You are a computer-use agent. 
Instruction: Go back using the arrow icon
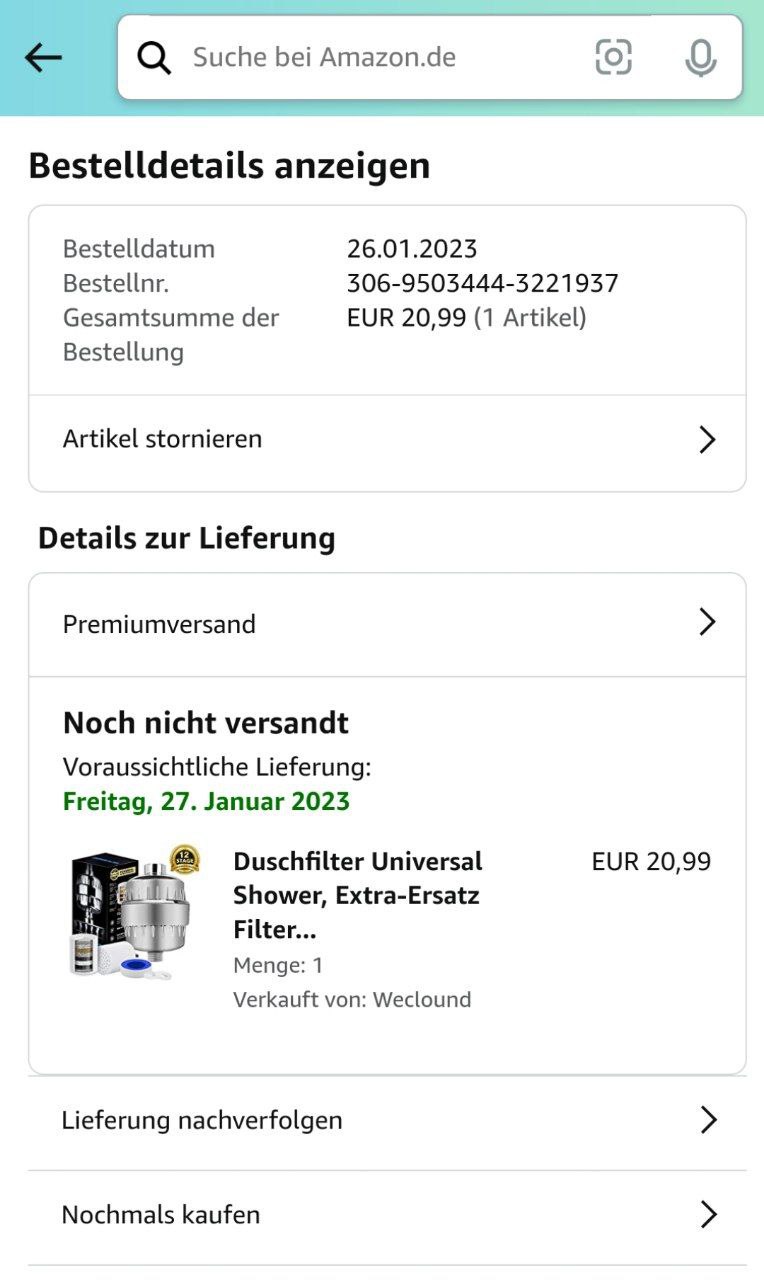coord(43,58)
